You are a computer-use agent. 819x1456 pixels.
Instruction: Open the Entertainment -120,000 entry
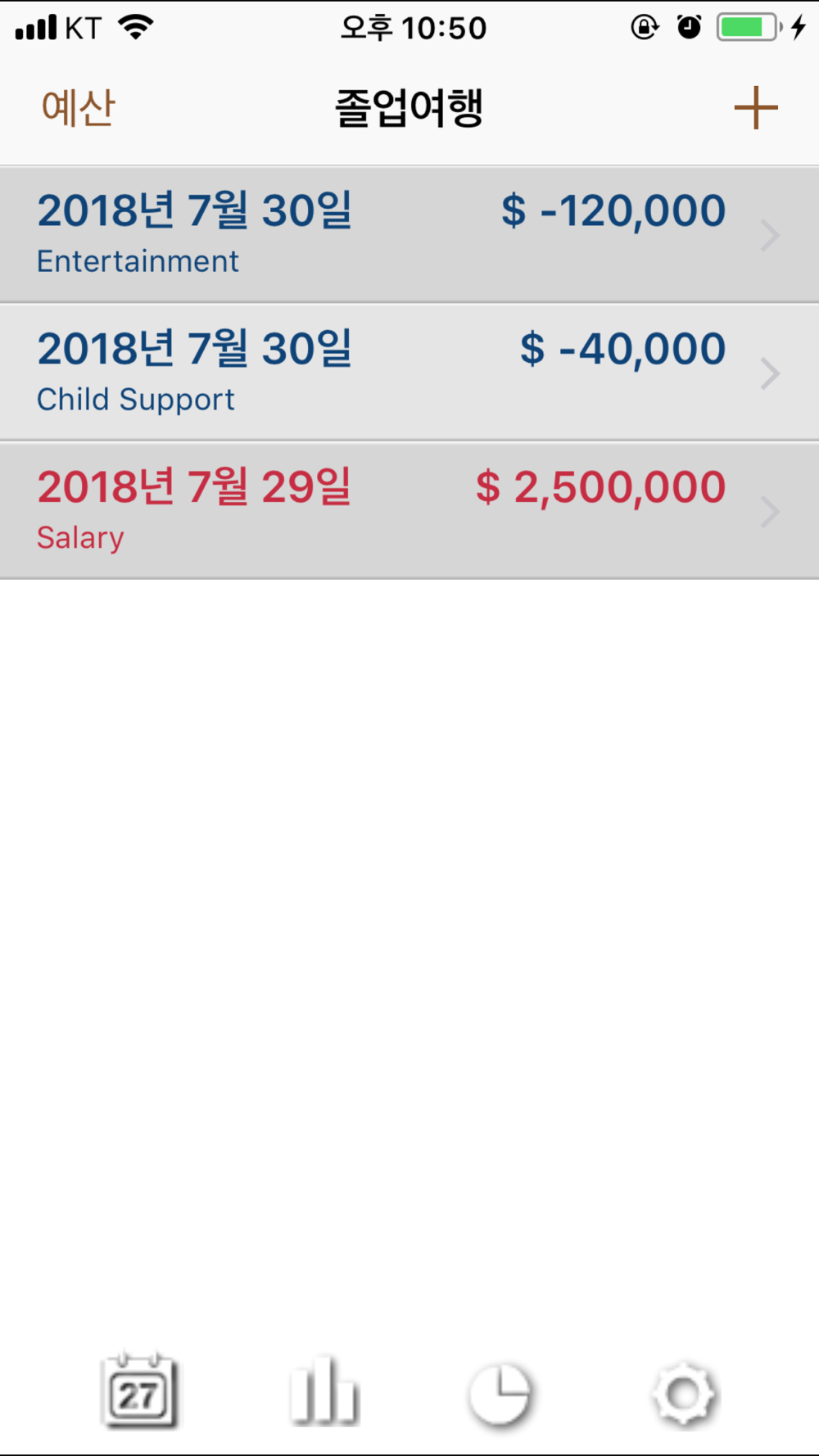pyautogui.click(x=409, y=234)
